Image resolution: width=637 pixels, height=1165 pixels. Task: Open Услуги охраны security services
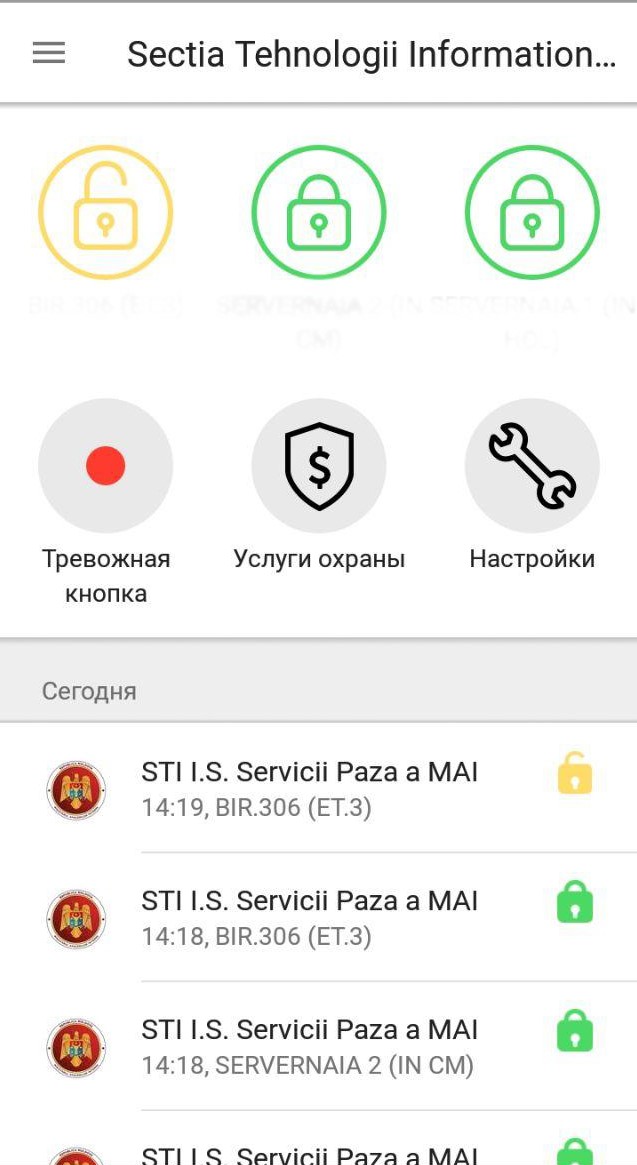(x=319, y=466)
